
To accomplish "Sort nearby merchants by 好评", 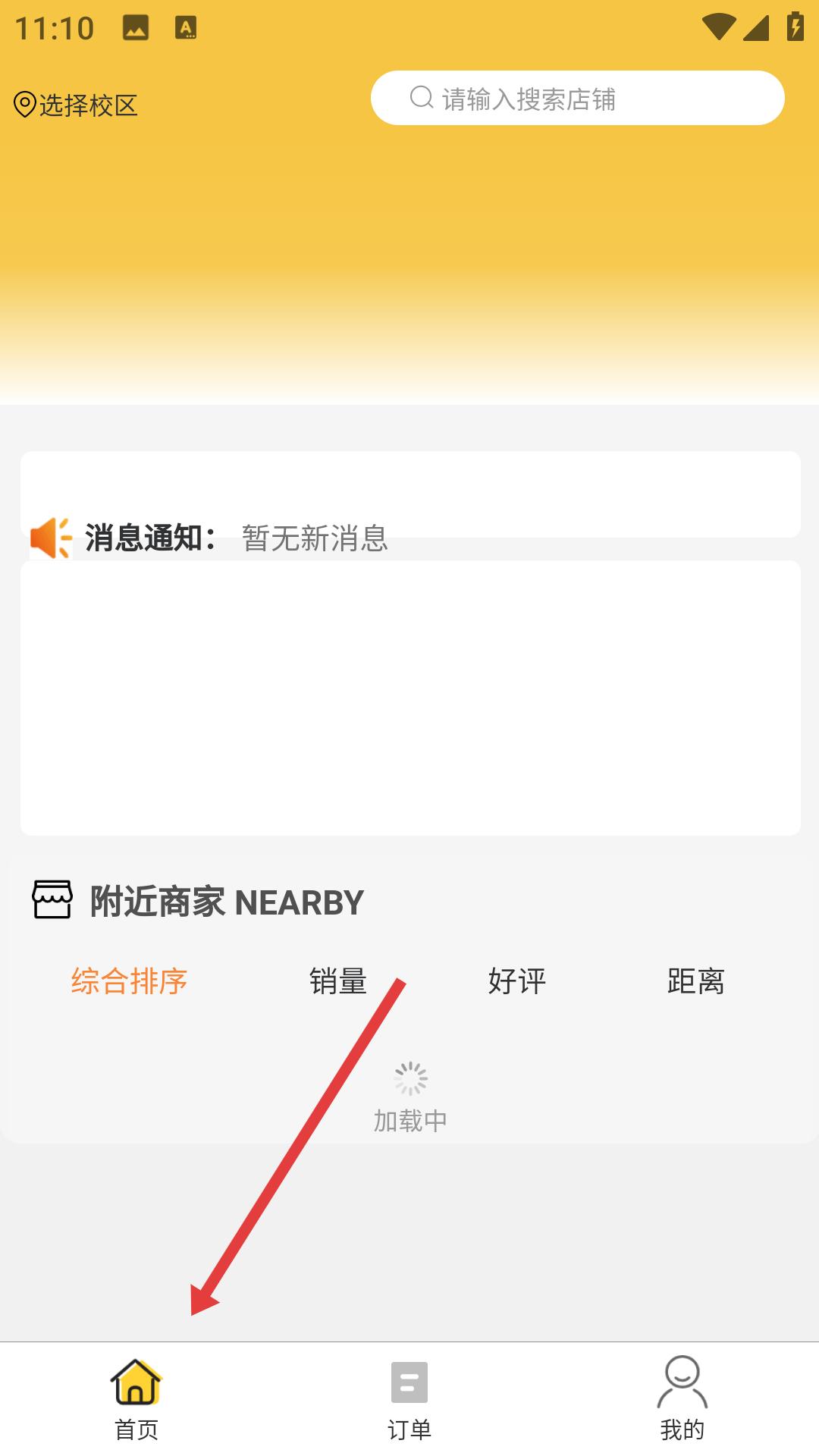I will [516, 981].
